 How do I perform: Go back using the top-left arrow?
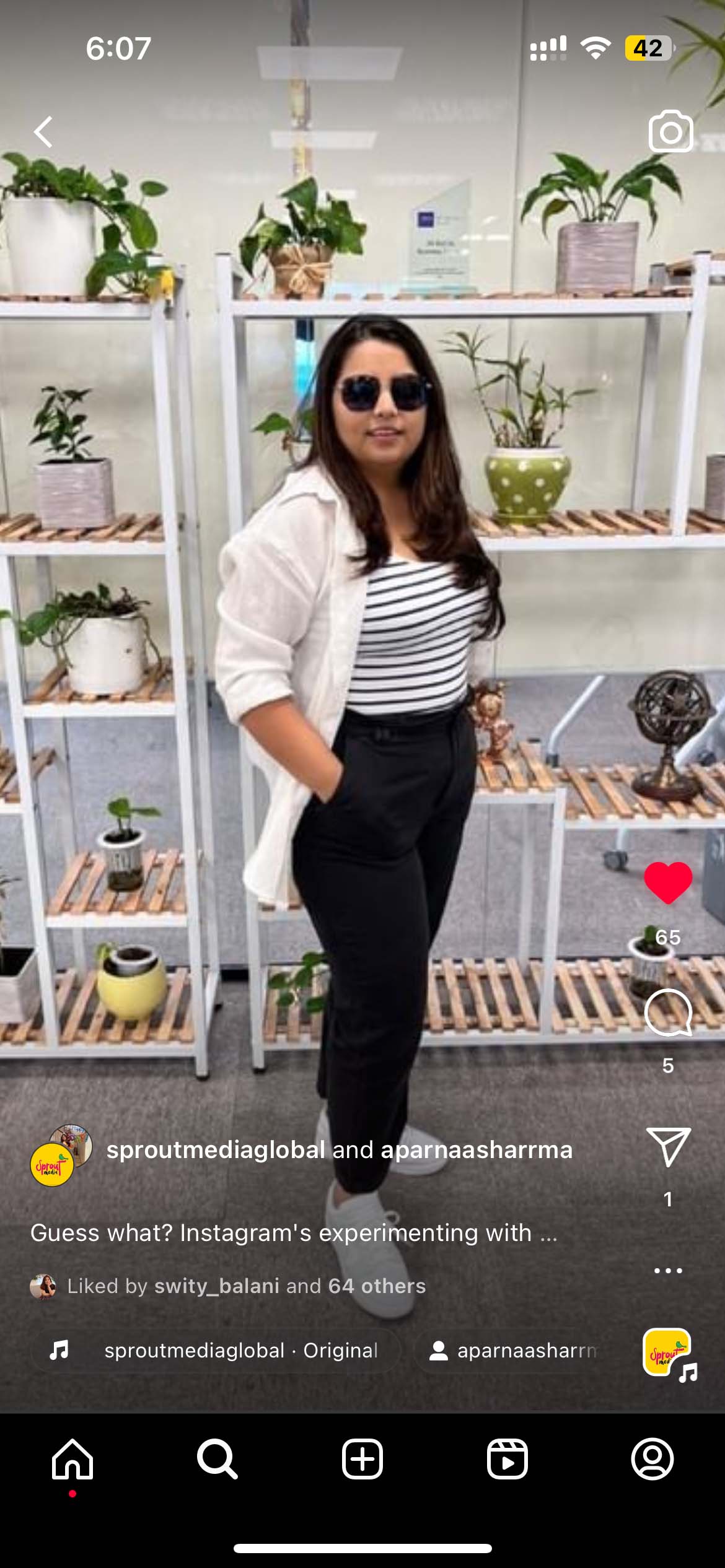click(x=43, y=132)
